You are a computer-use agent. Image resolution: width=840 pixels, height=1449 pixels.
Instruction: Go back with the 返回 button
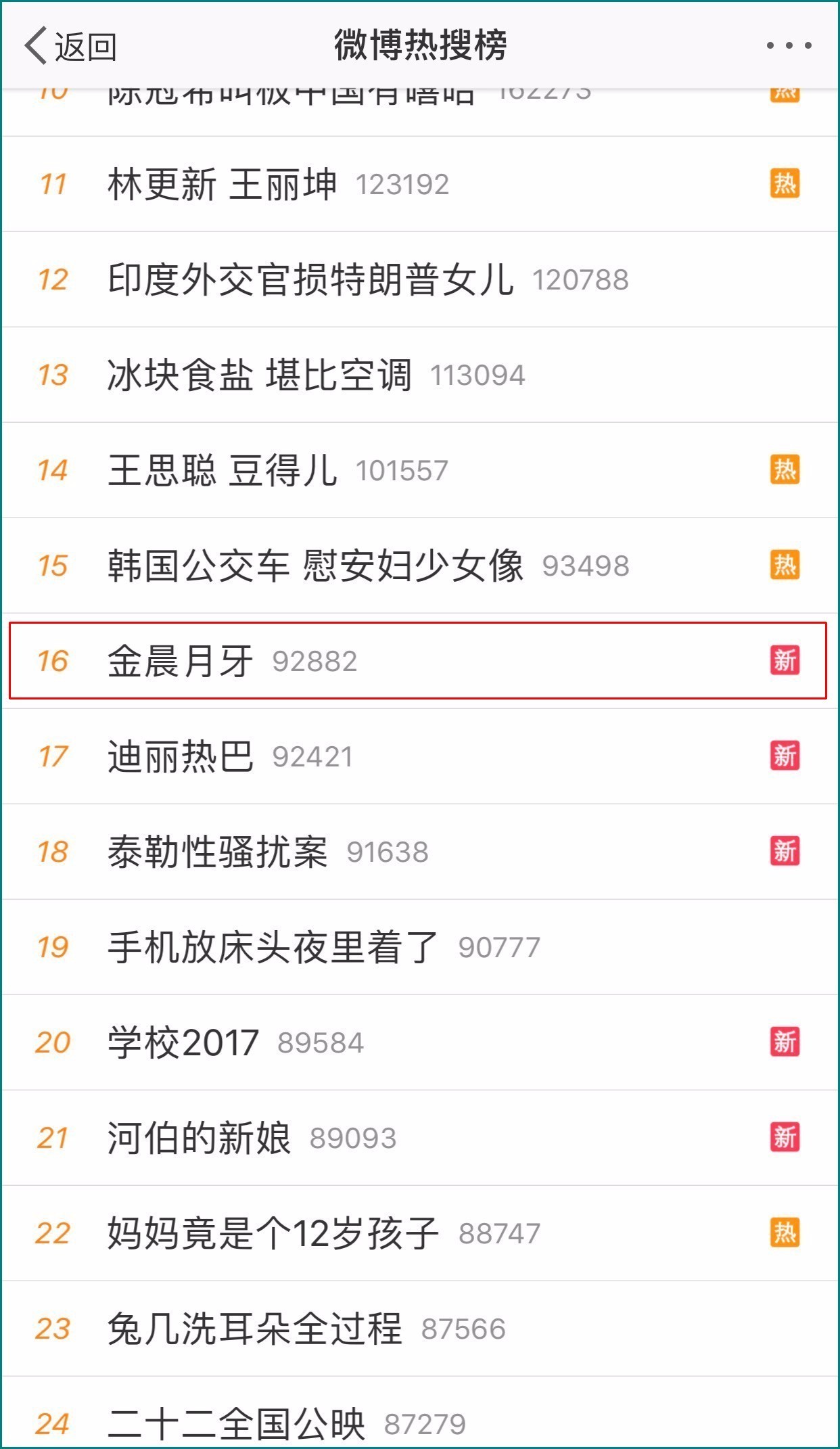70,46
